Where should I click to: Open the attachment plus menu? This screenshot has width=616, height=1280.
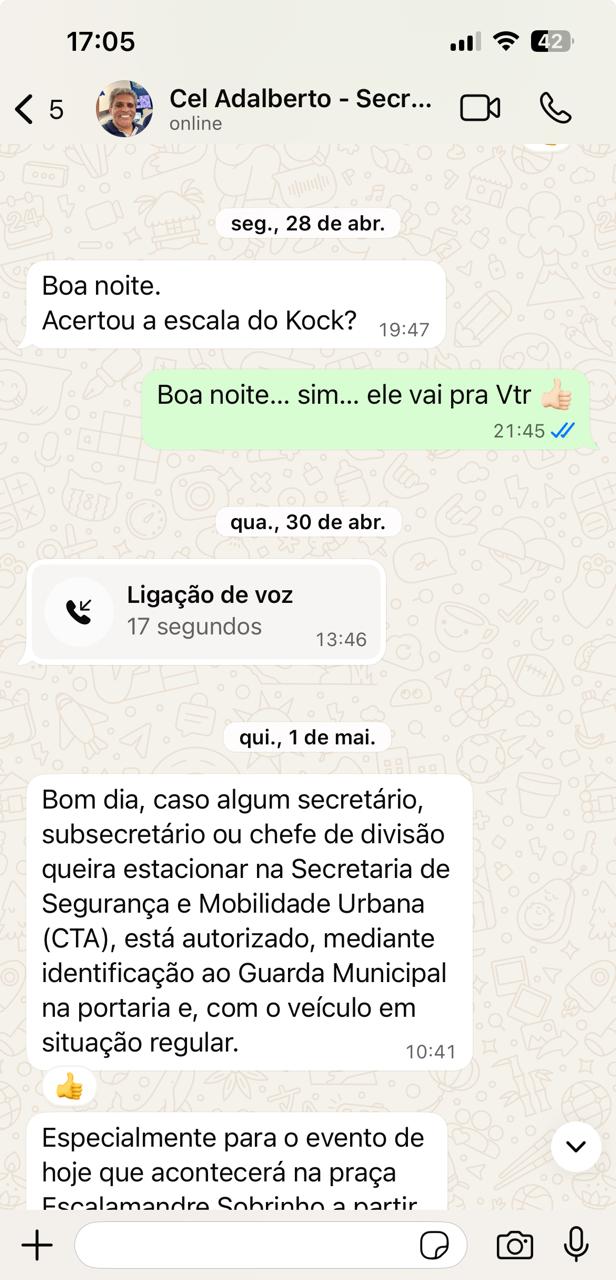click(x=37, y=1245)
